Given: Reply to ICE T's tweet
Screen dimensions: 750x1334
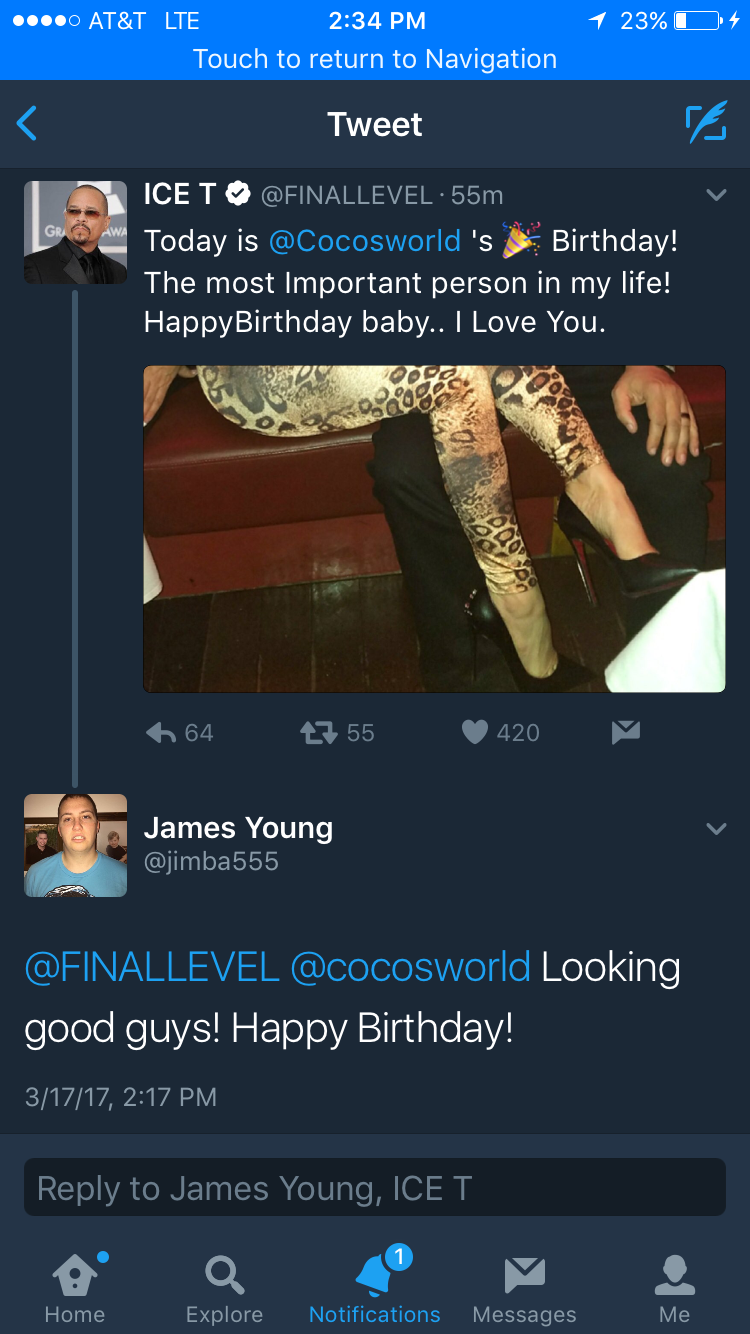Looking at the screenshot, I should pos(162,733).
